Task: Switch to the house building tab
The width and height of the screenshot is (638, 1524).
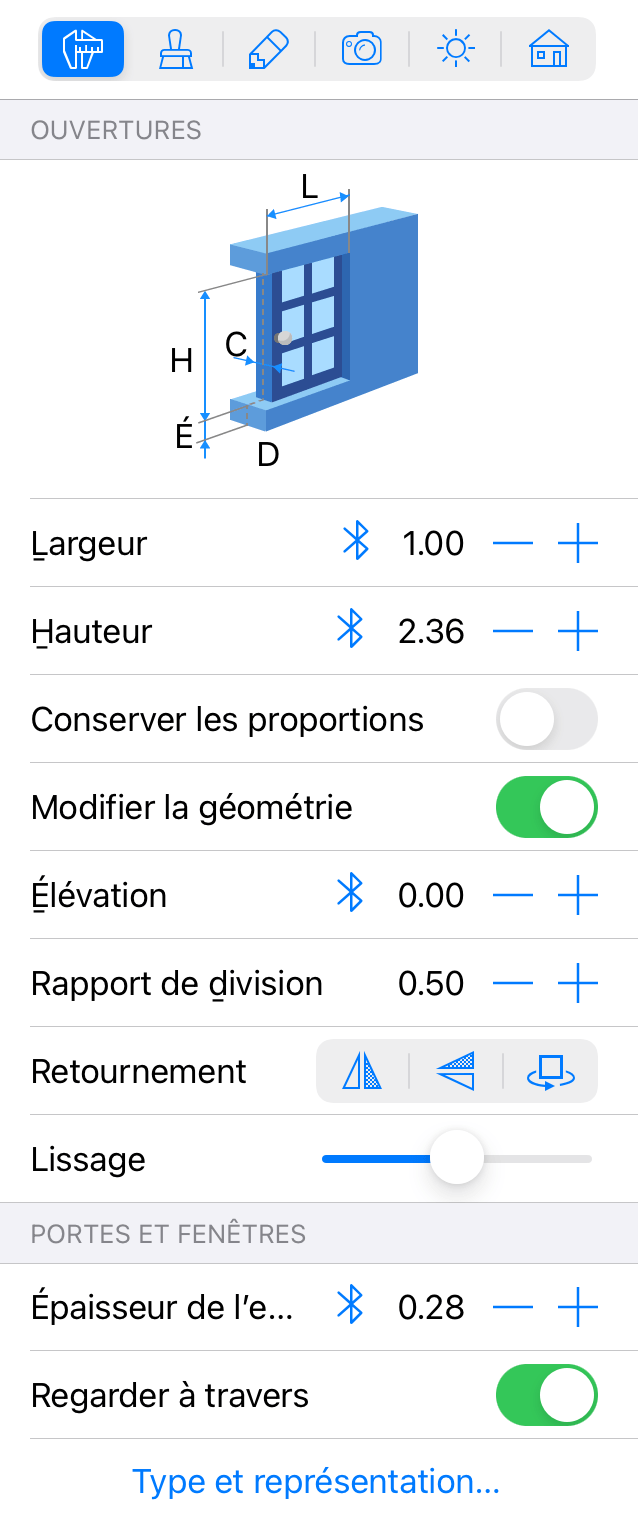Action: (x=548, y=48)
